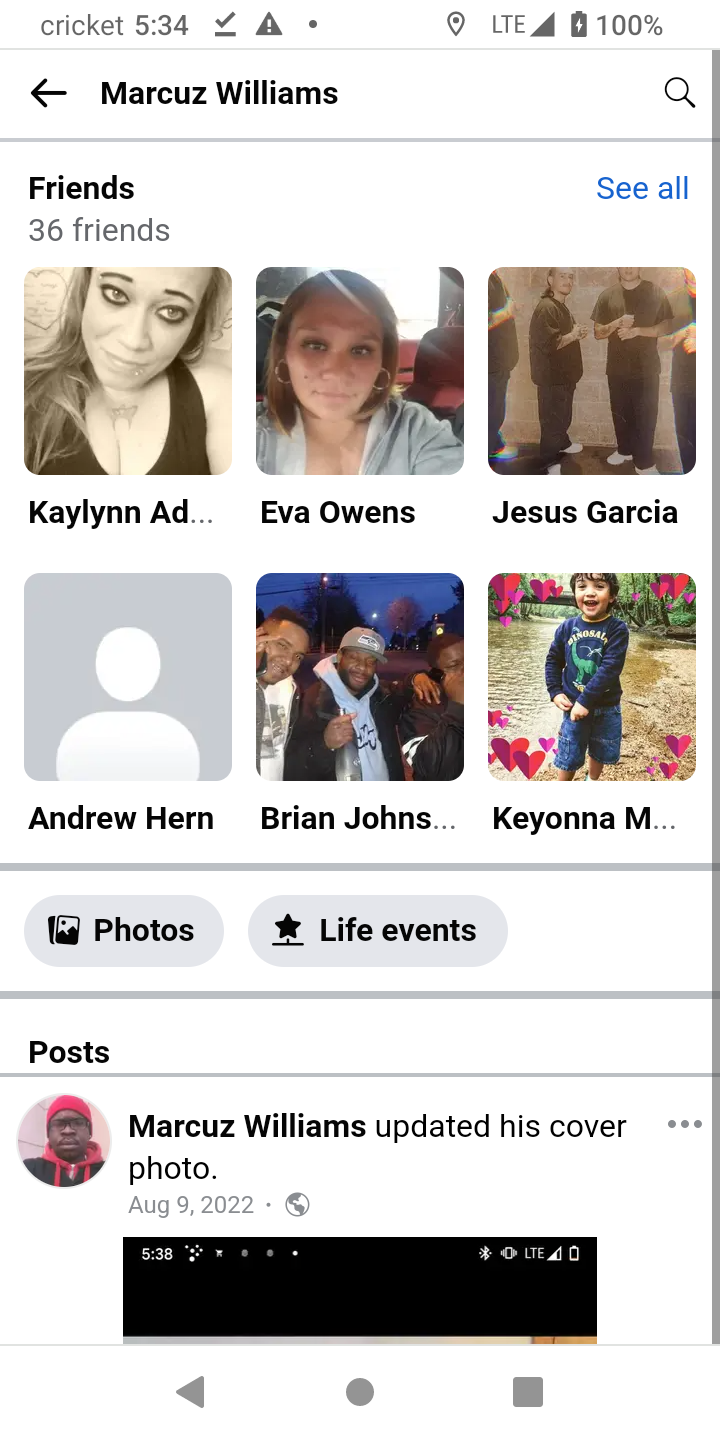The image size is (720, 1440).
Task: Open overflow menu on cover photo post
Action: pos(684,1124)
